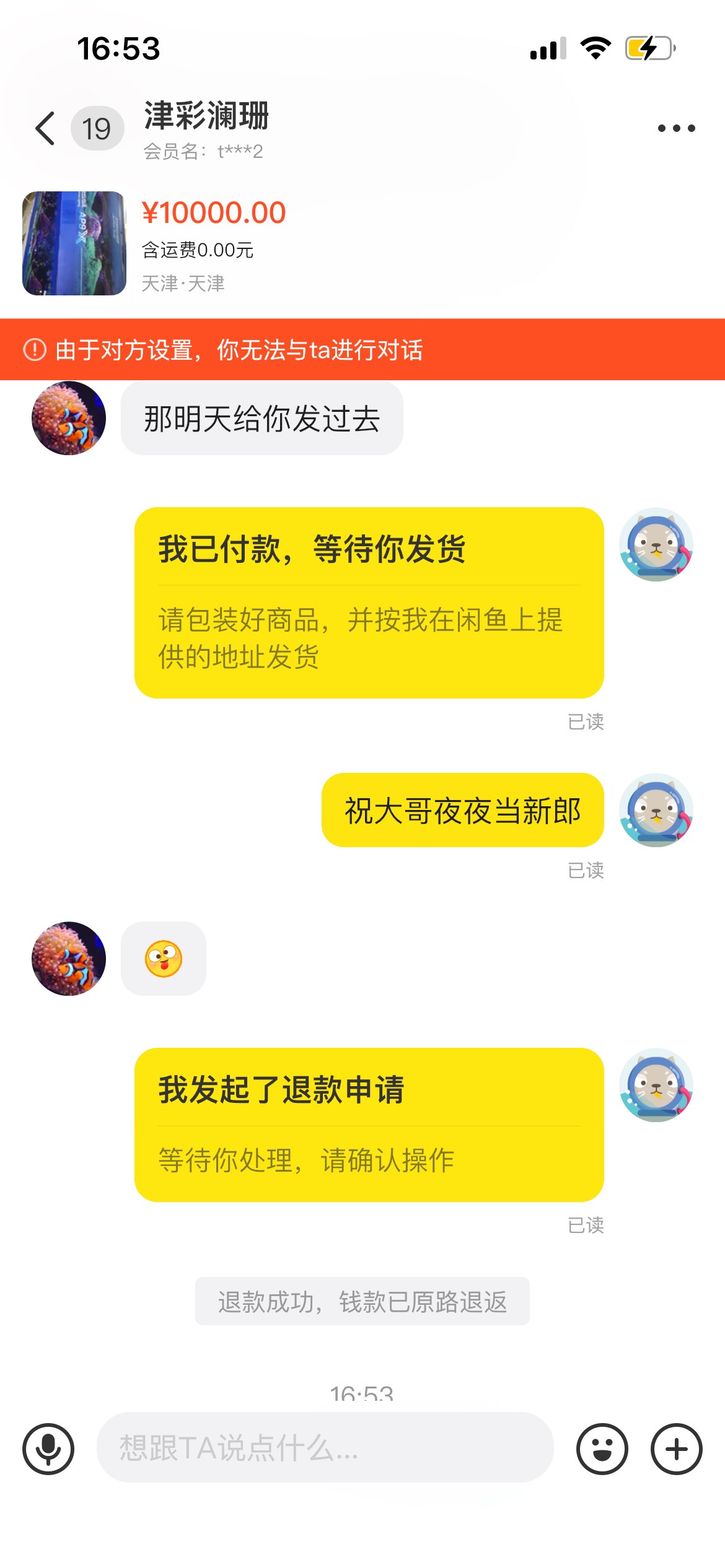
Task: Open 津彩澜珊 seller profile from the title
Action: click(x=206, y=116)
